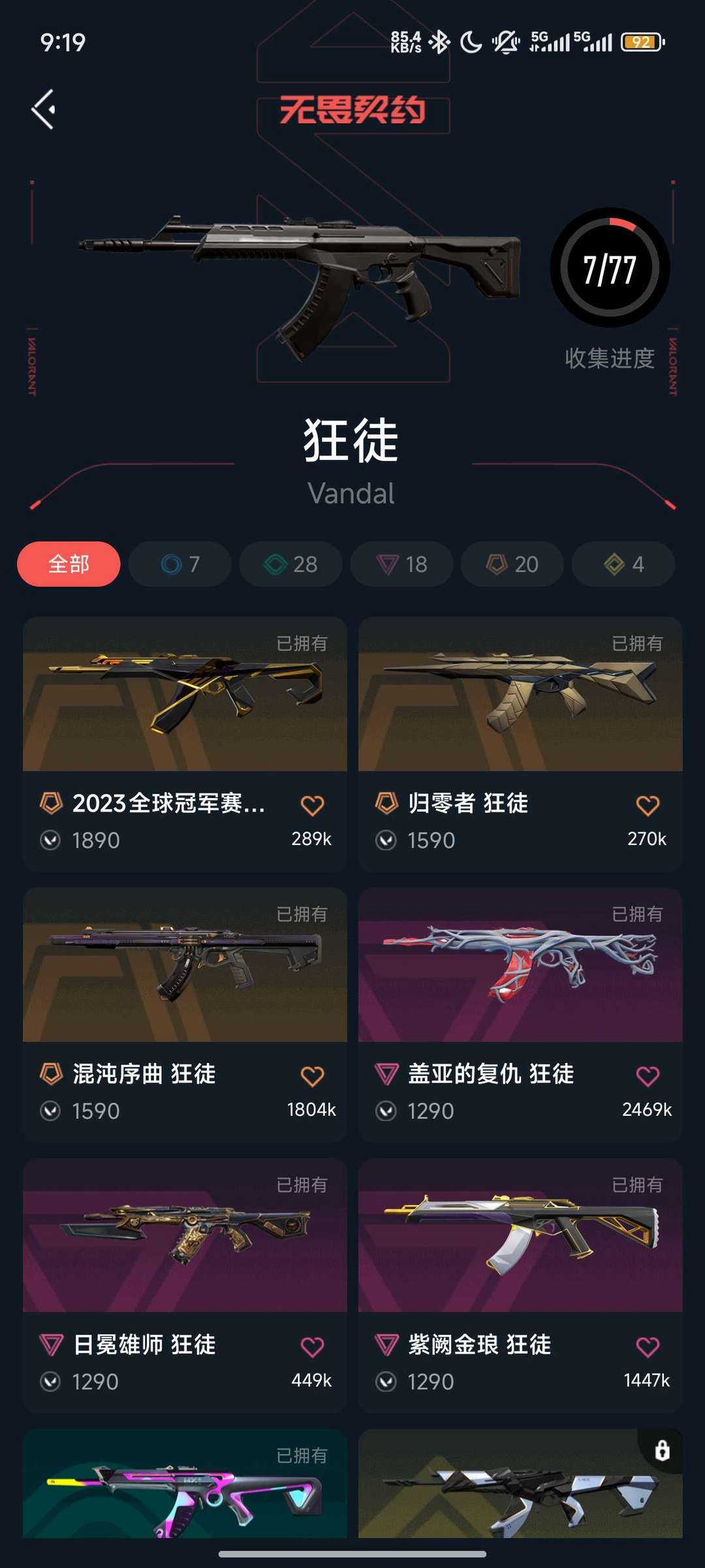The image size is (705, 1568).
Task: Filter skins by the green tier with 28 items
Action: [290, 564]
